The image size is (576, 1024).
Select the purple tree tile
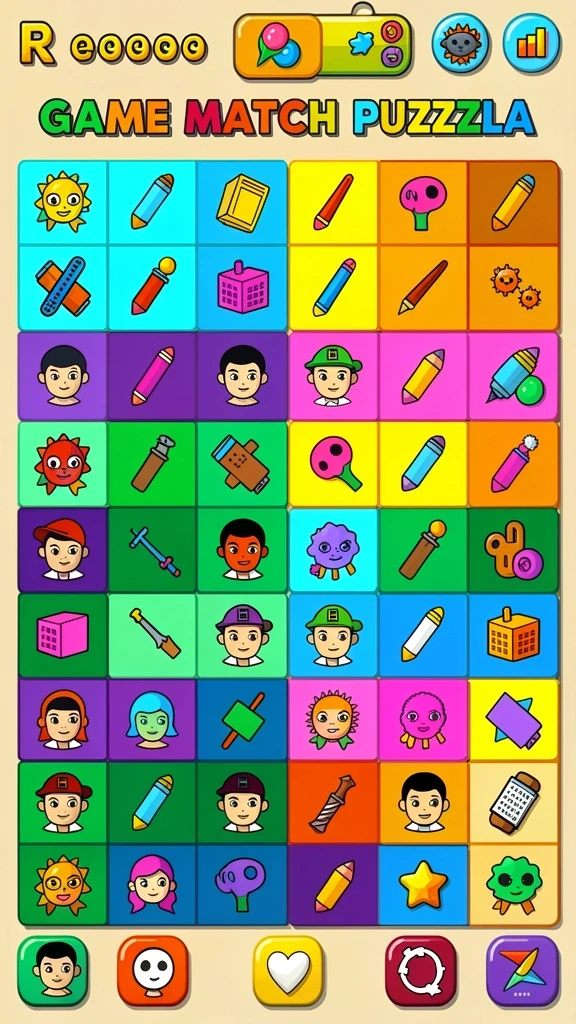click(242, 886)
